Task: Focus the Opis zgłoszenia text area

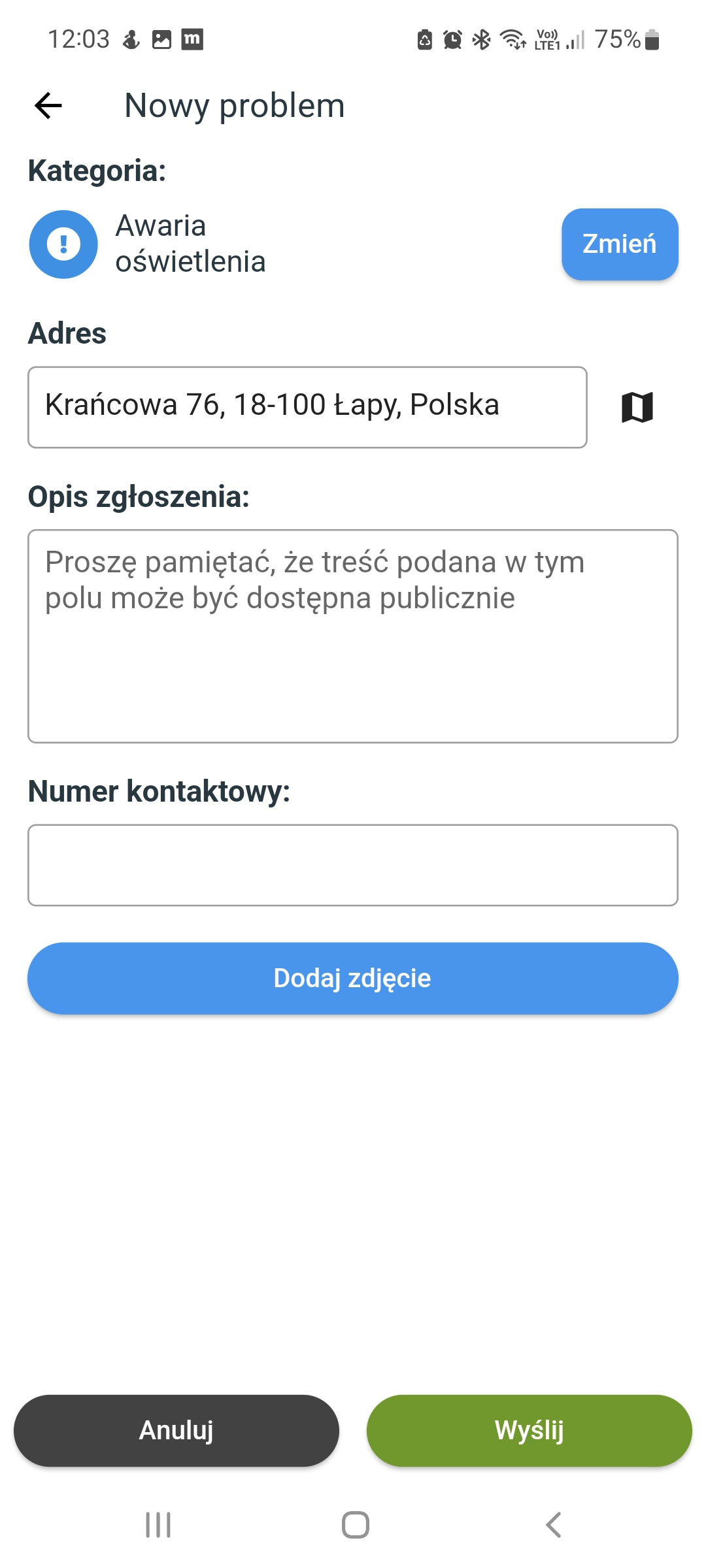Action: tap(353, 636)
